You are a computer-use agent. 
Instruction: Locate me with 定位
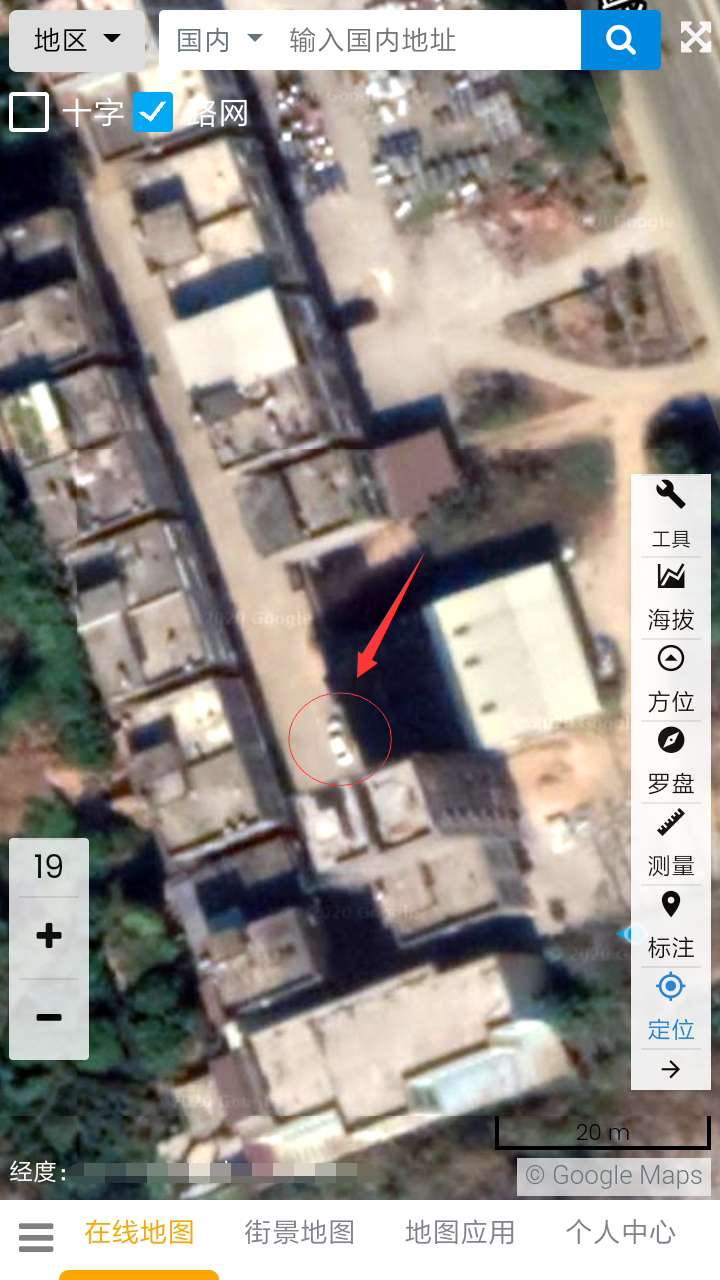pyautogui.click(x=670, y=1006)
